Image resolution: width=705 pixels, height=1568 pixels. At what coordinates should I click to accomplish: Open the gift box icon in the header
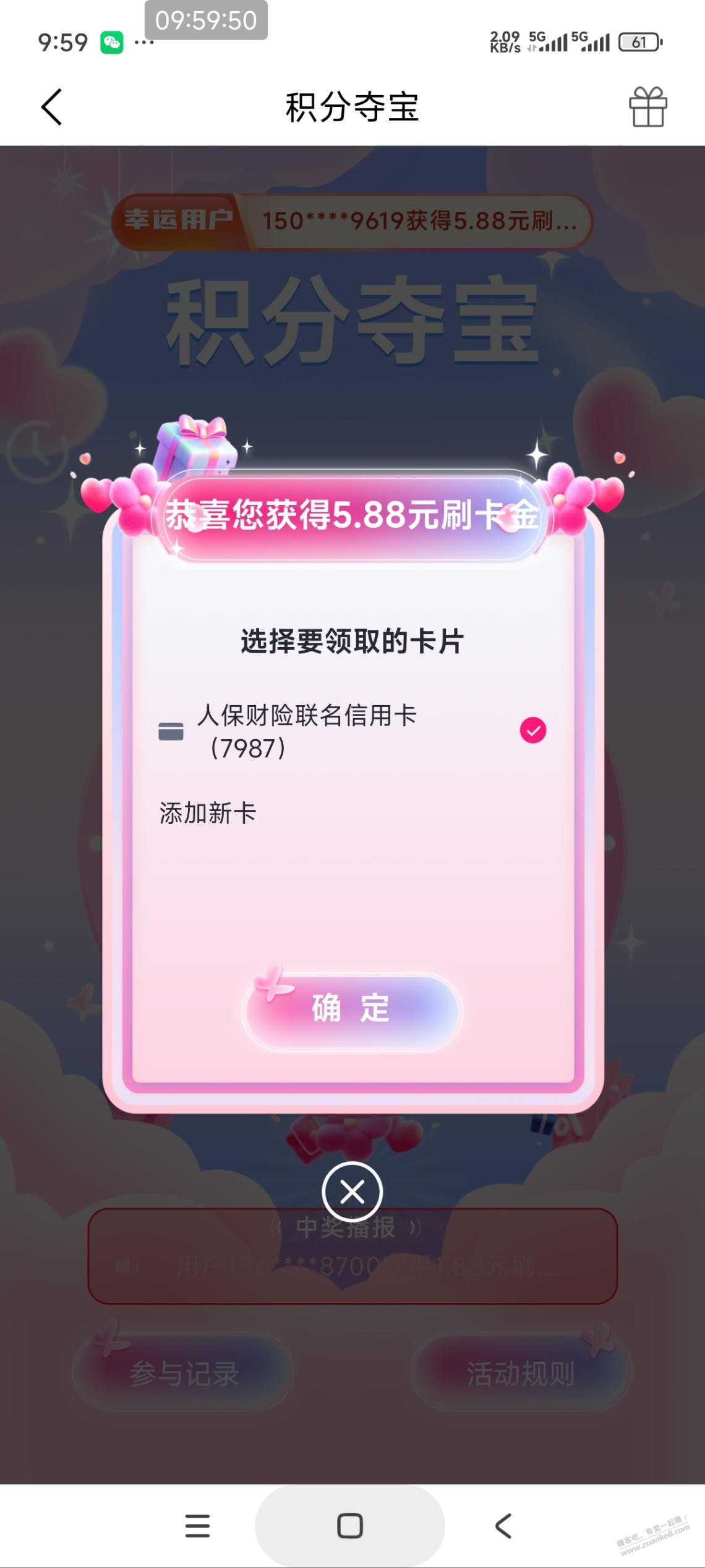pyautogui.click(x=647, y=107)
